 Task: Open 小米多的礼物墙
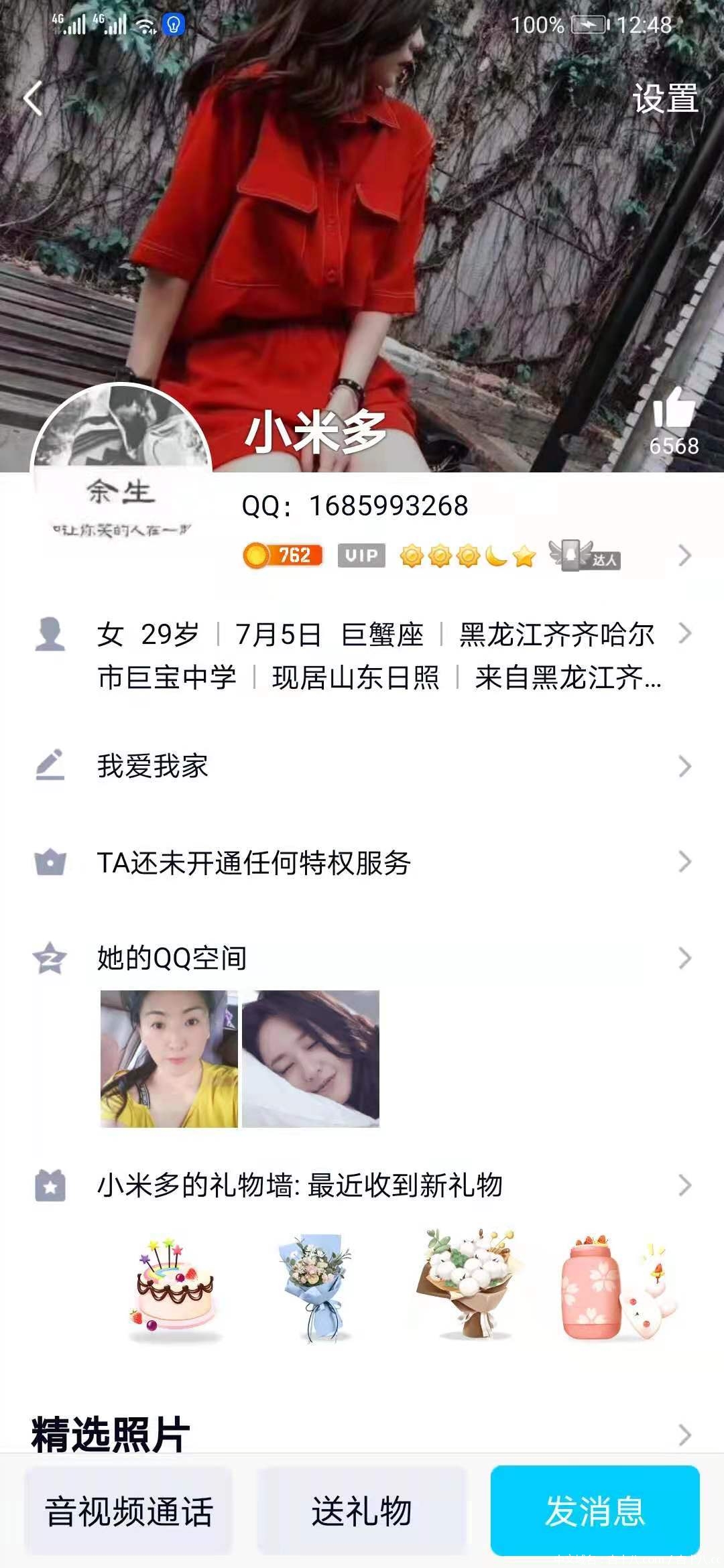362,1185
